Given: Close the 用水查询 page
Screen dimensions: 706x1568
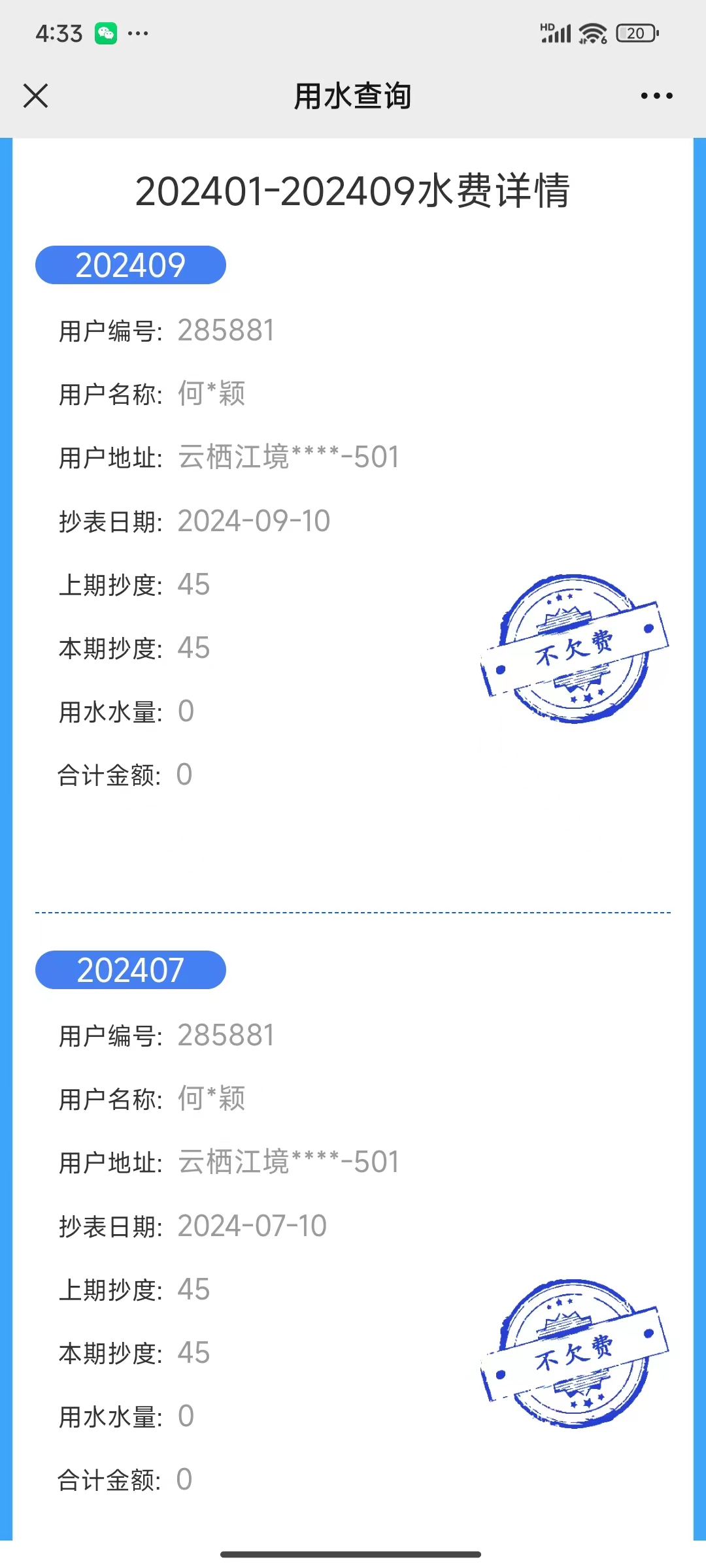Looking at the screenshot, I should (x=36, y=96).
